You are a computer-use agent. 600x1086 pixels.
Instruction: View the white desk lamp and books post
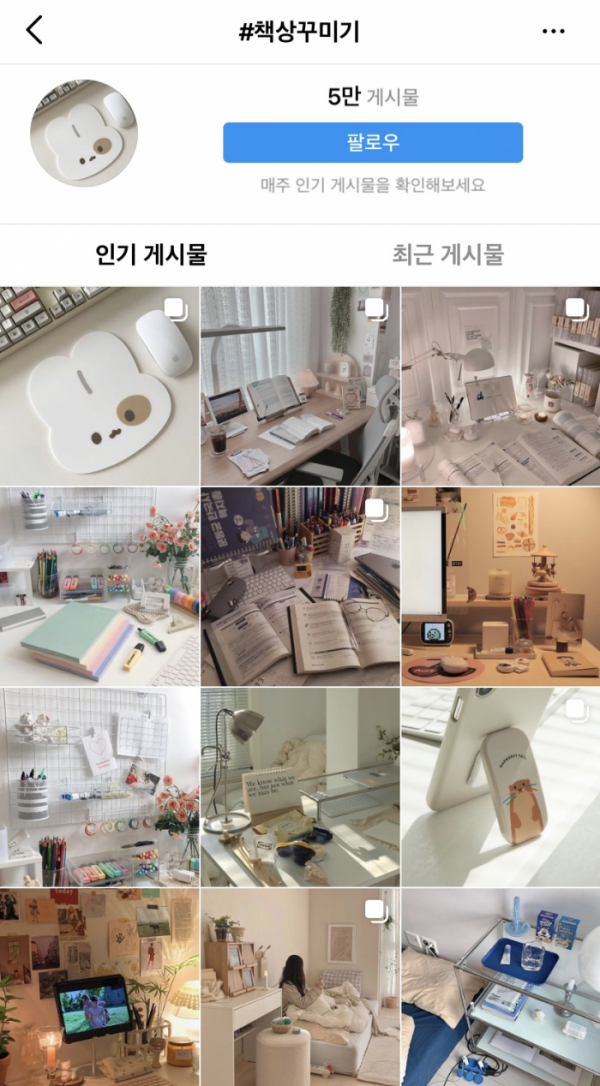tap(500, 386)
